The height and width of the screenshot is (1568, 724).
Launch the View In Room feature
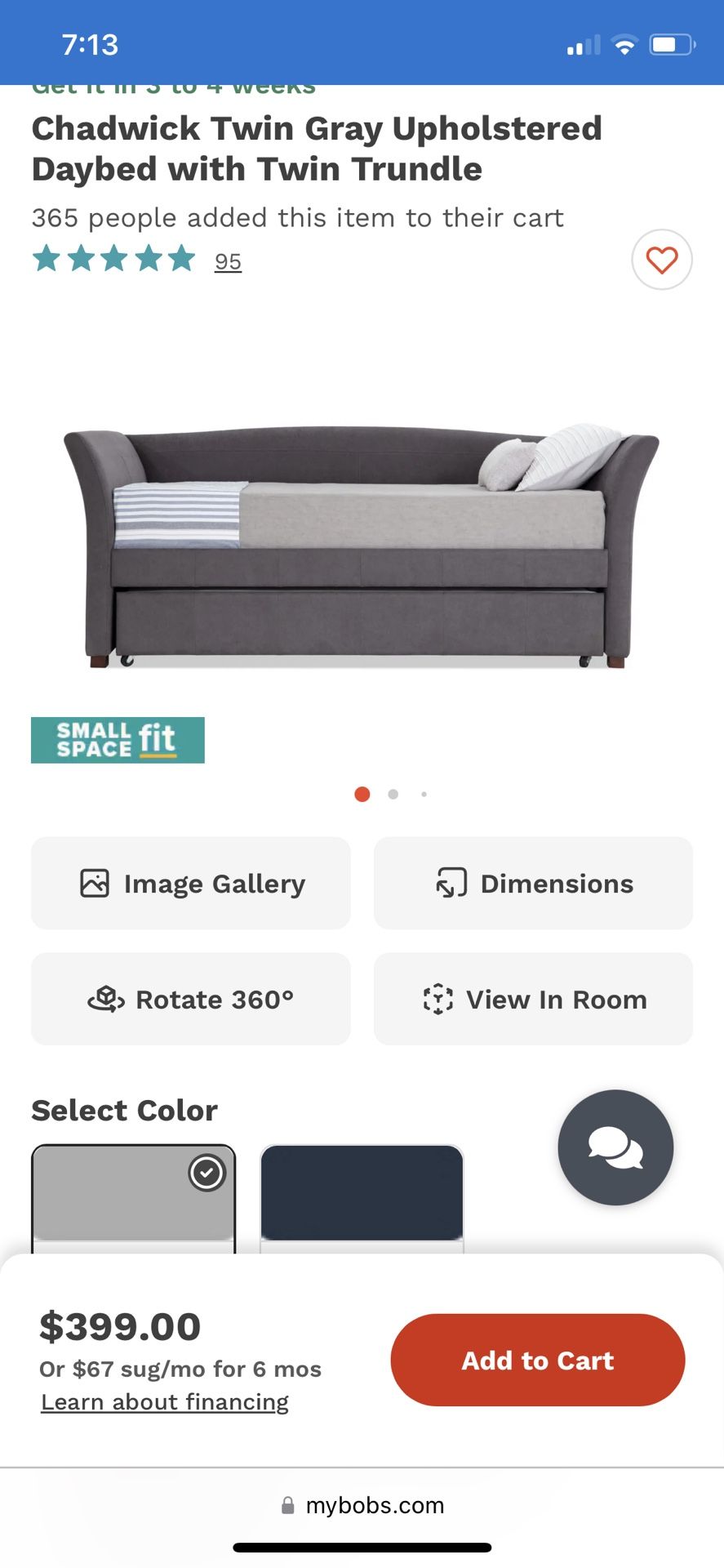click(531, 999)
